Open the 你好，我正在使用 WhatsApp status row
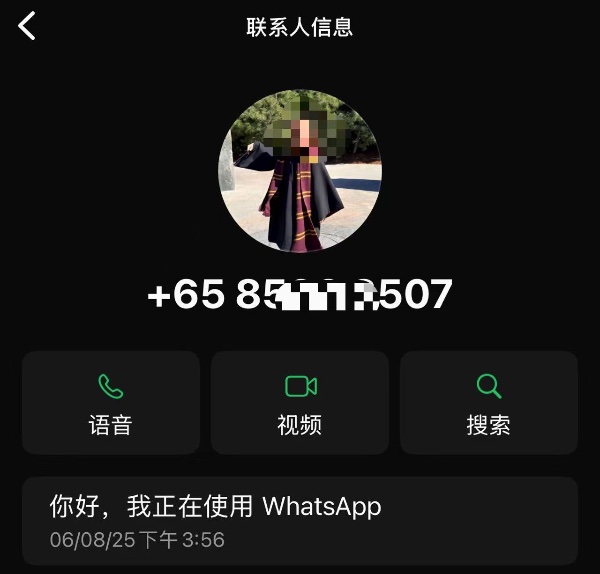600x574 pixels. (300, 521)
